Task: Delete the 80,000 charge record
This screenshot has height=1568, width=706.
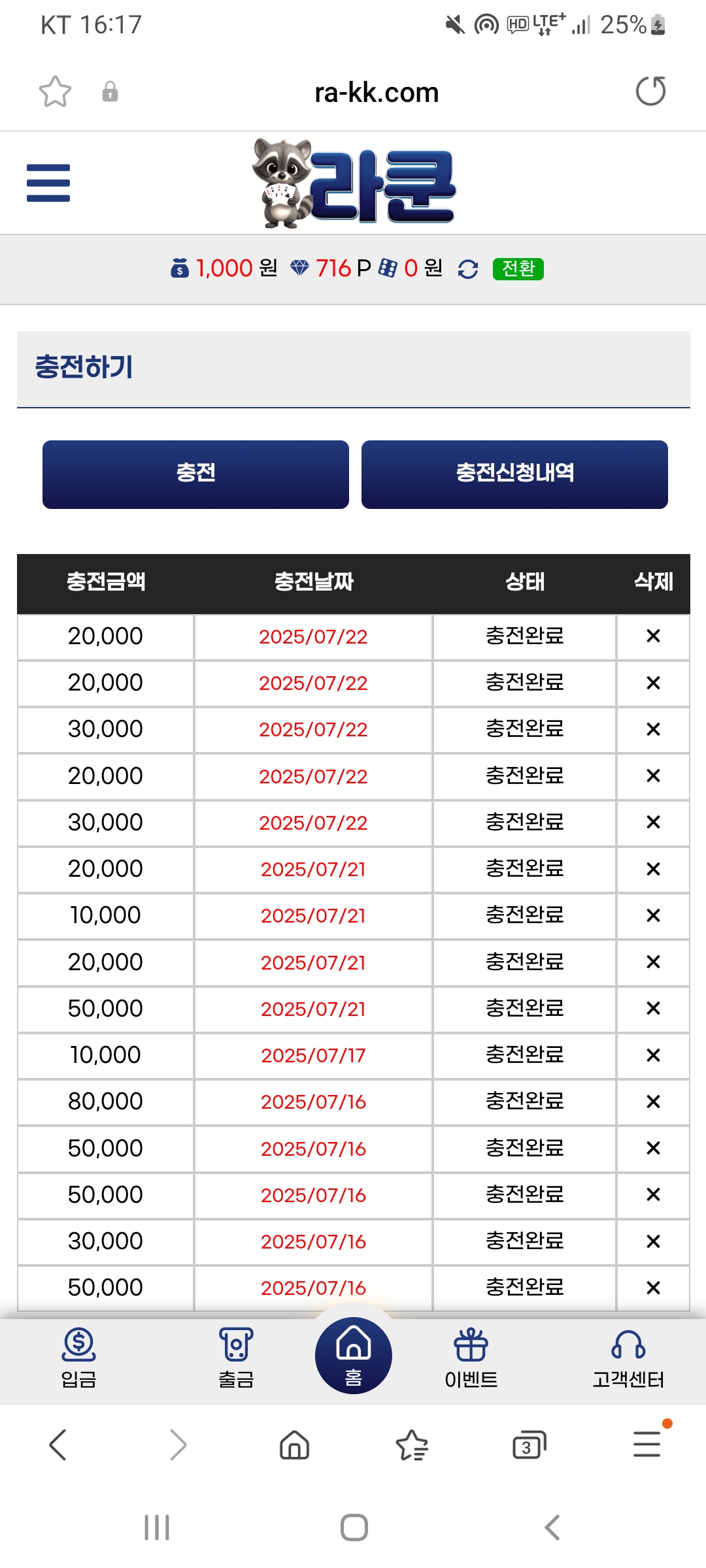Action: pos(653,1102)
